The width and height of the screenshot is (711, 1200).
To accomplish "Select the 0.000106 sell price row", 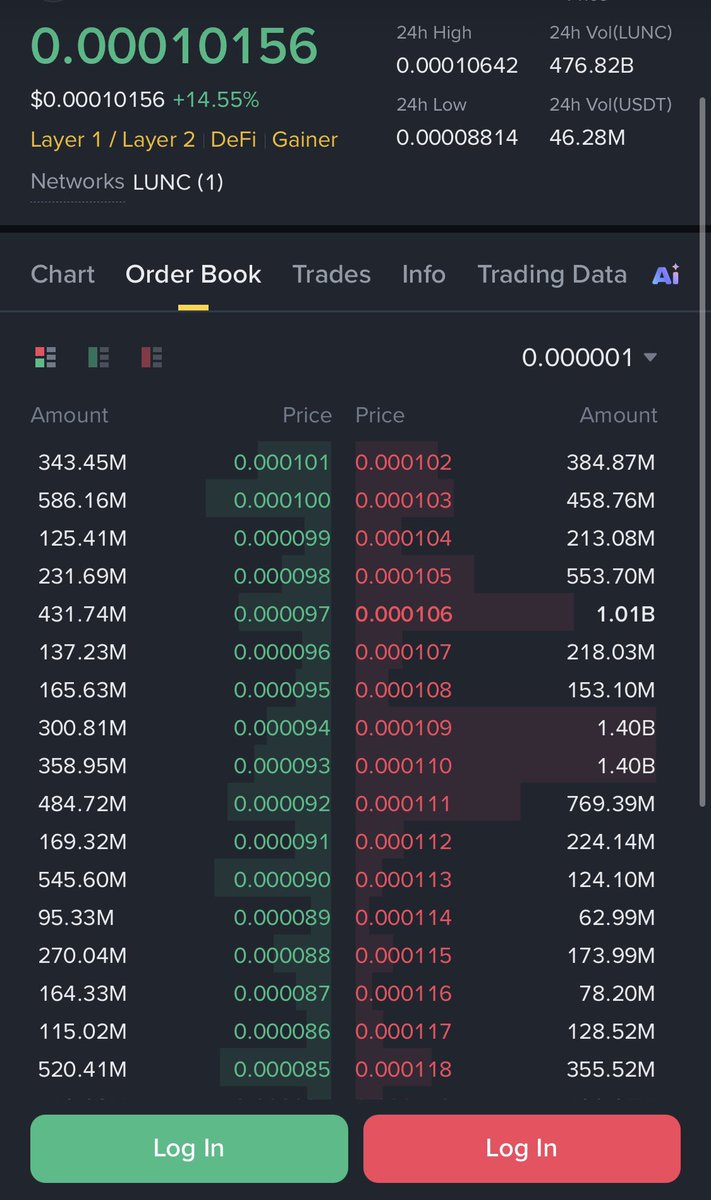I will point(506,614).
